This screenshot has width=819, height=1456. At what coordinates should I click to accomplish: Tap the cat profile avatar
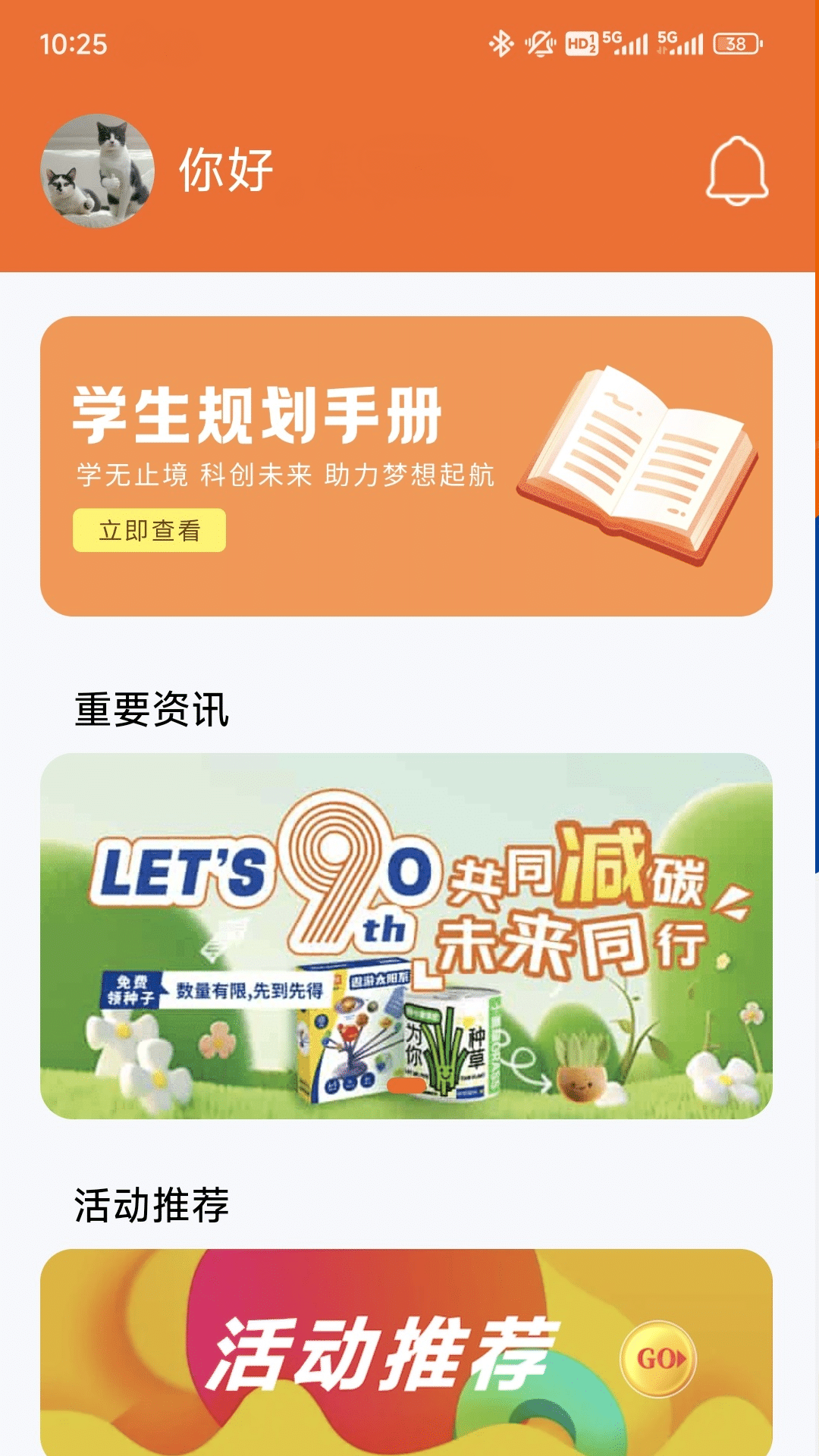[x=97, y=173]
